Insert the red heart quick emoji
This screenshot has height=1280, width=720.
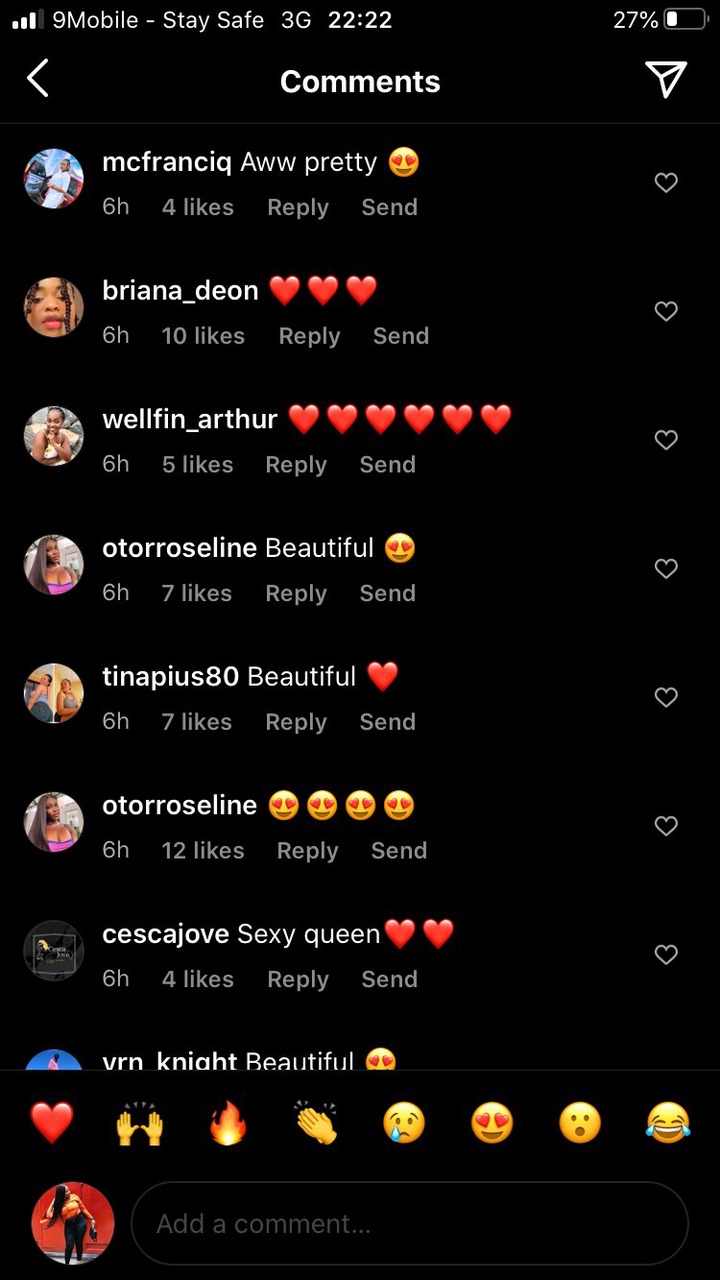pos(52,1123)
